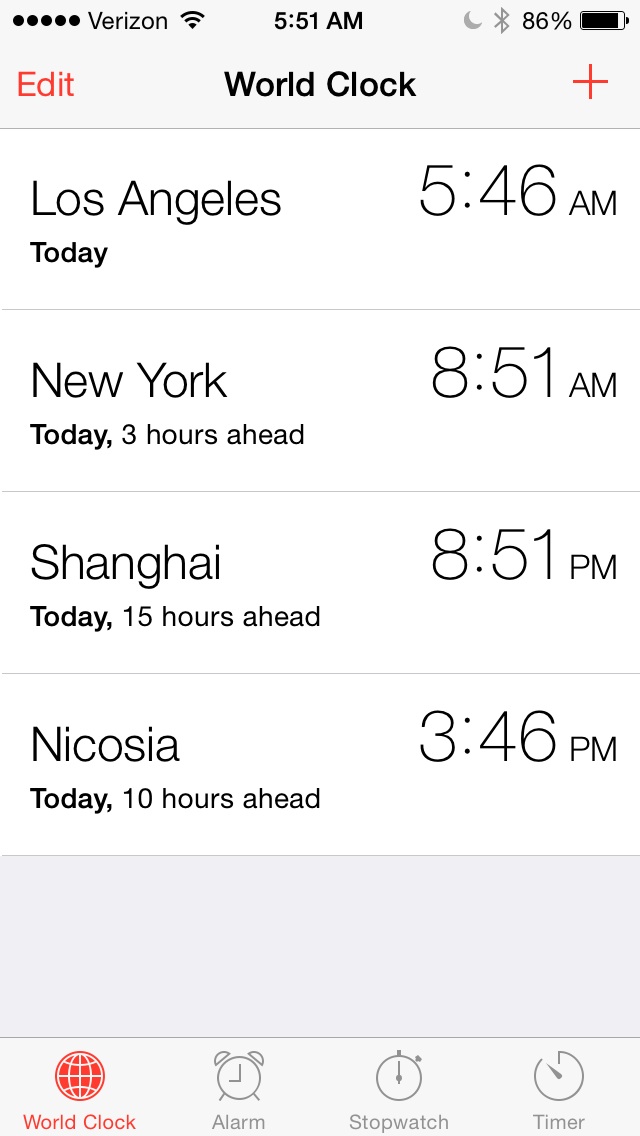Go to the Timer tab
The height and width of the screenshot is (1136, 640).
(559, 1088)
